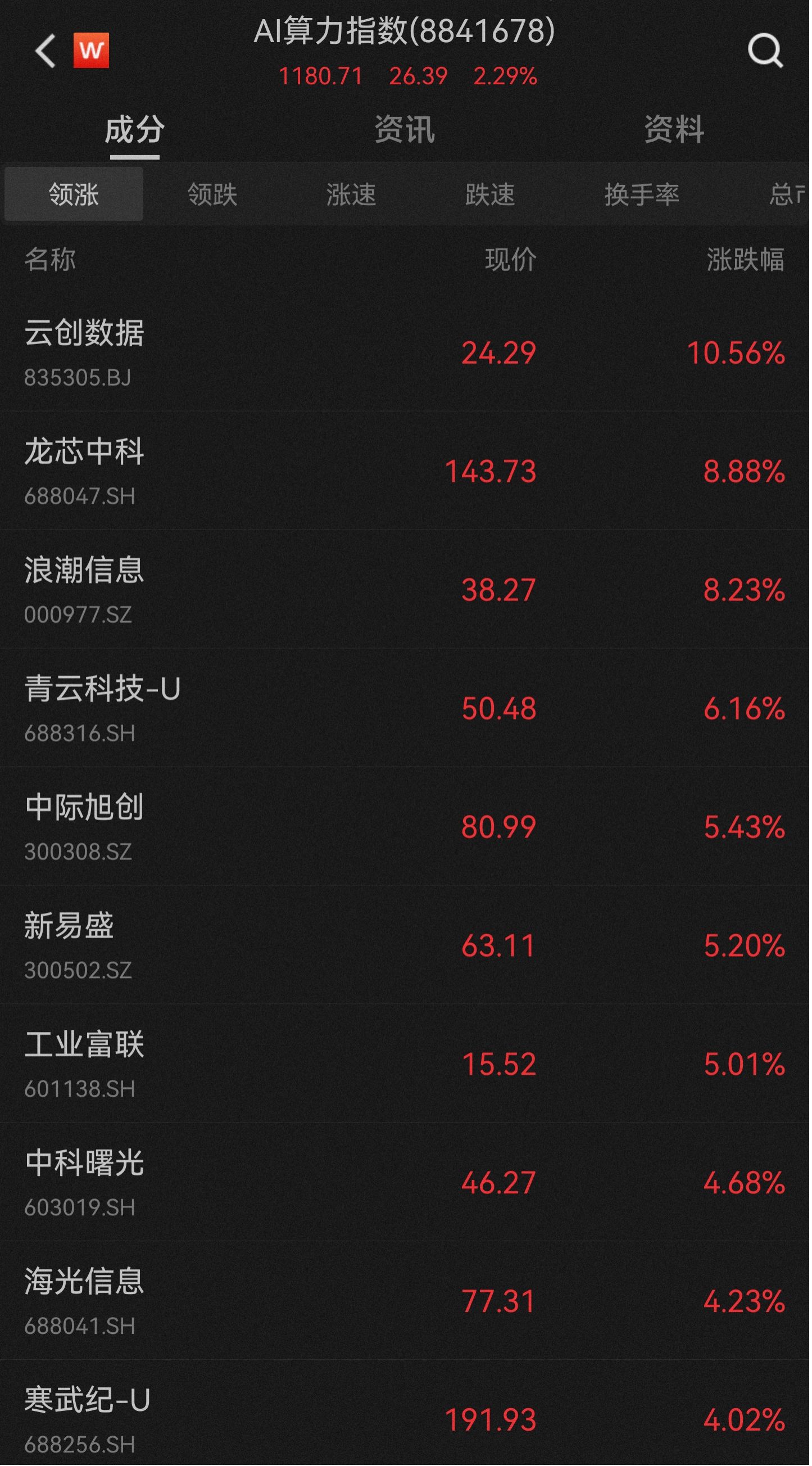Open 龙芯中科 stock details

click(406, 472)
